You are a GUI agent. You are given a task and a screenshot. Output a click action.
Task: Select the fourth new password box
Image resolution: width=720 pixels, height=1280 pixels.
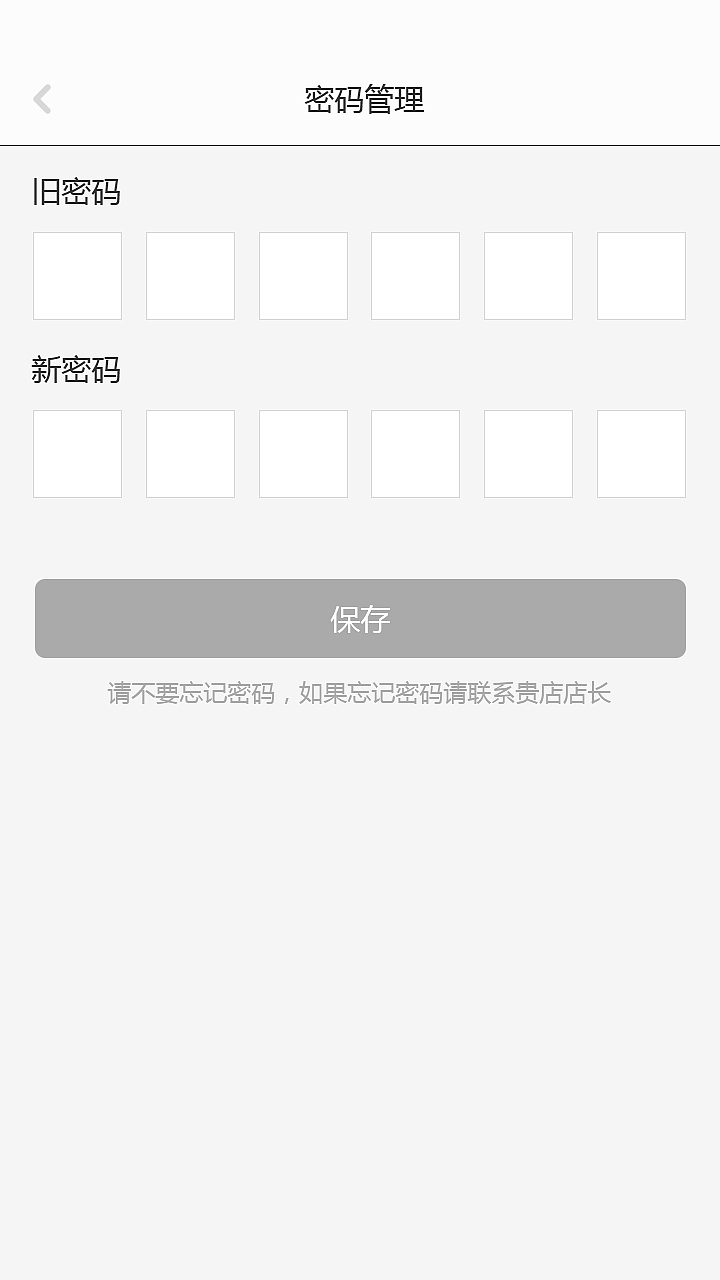[415, 454]
